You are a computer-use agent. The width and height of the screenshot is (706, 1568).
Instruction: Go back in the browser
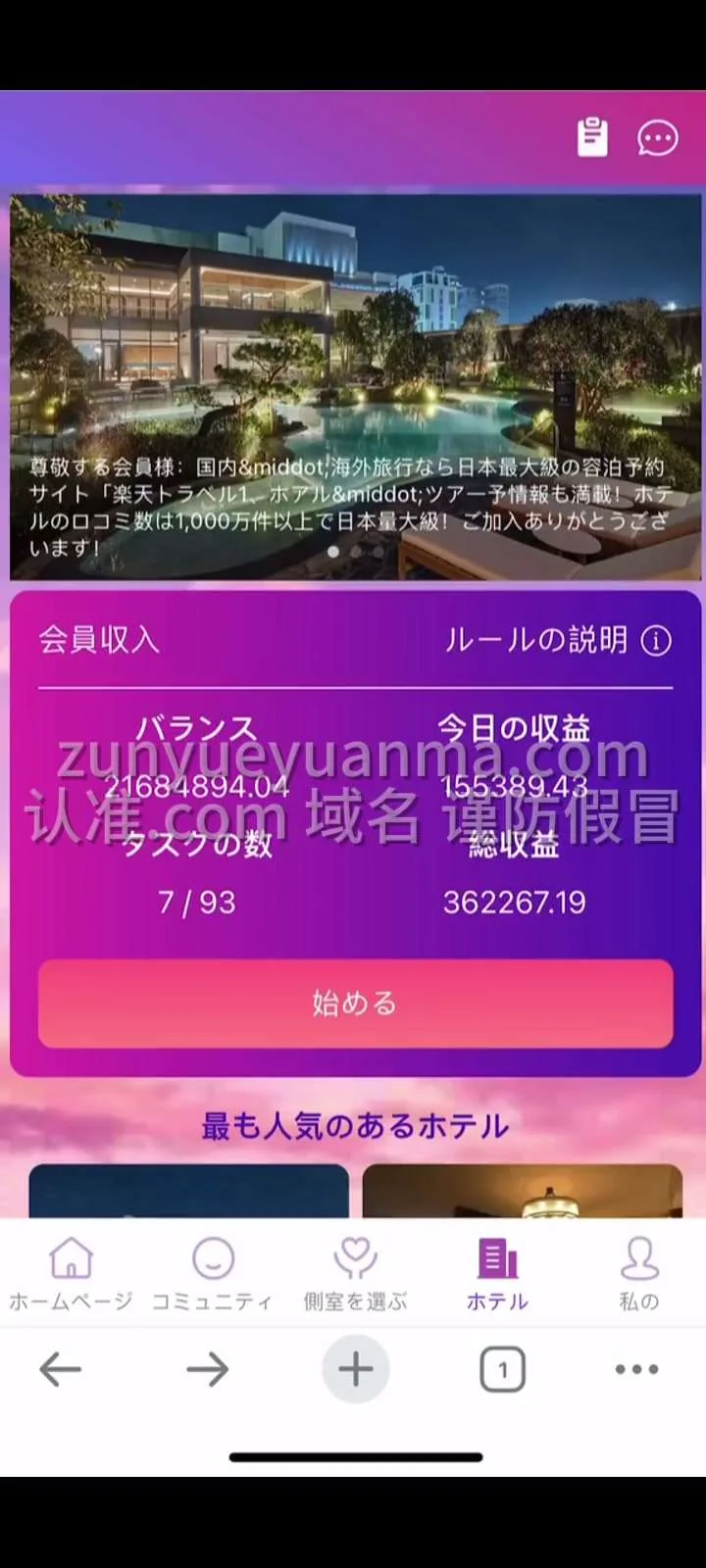tap(60, 1369)
